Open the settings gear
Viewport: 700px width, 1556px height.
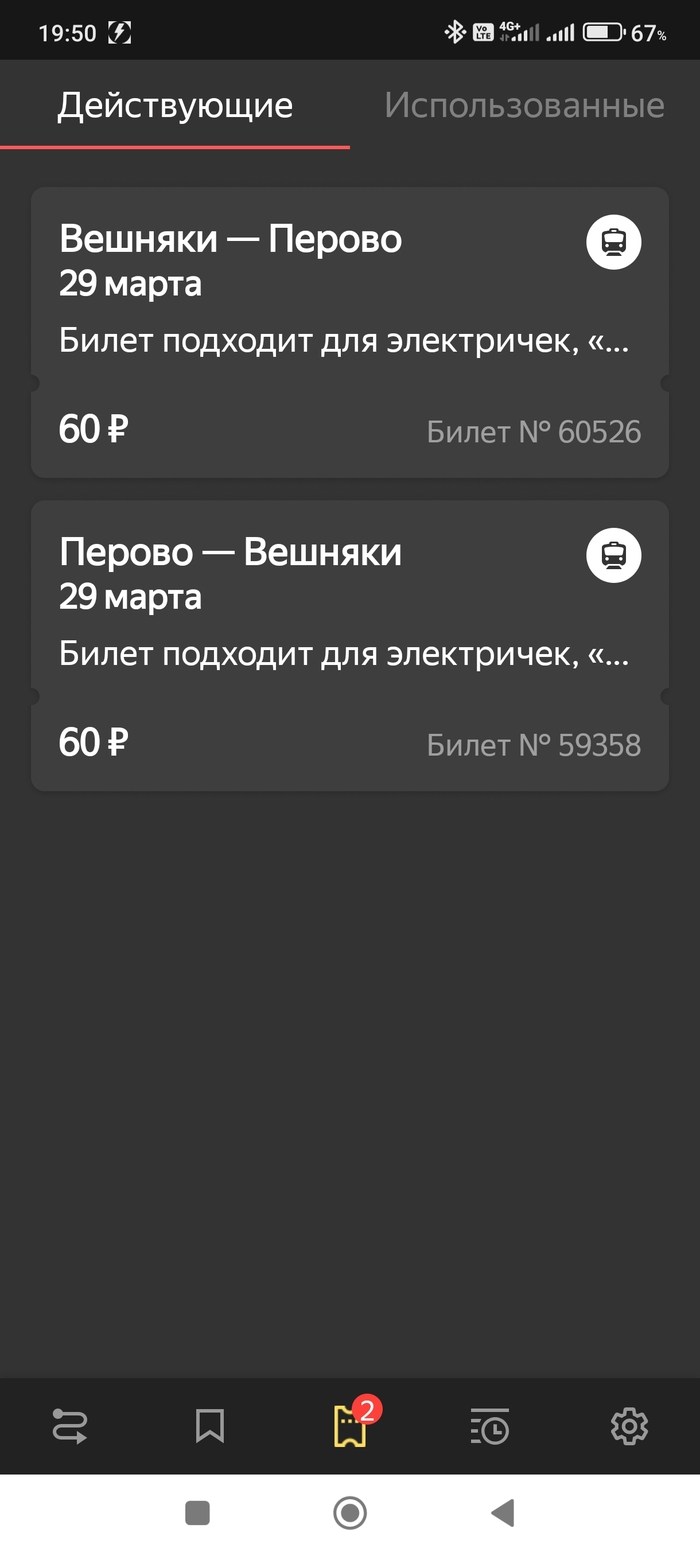coord(629,1426)
